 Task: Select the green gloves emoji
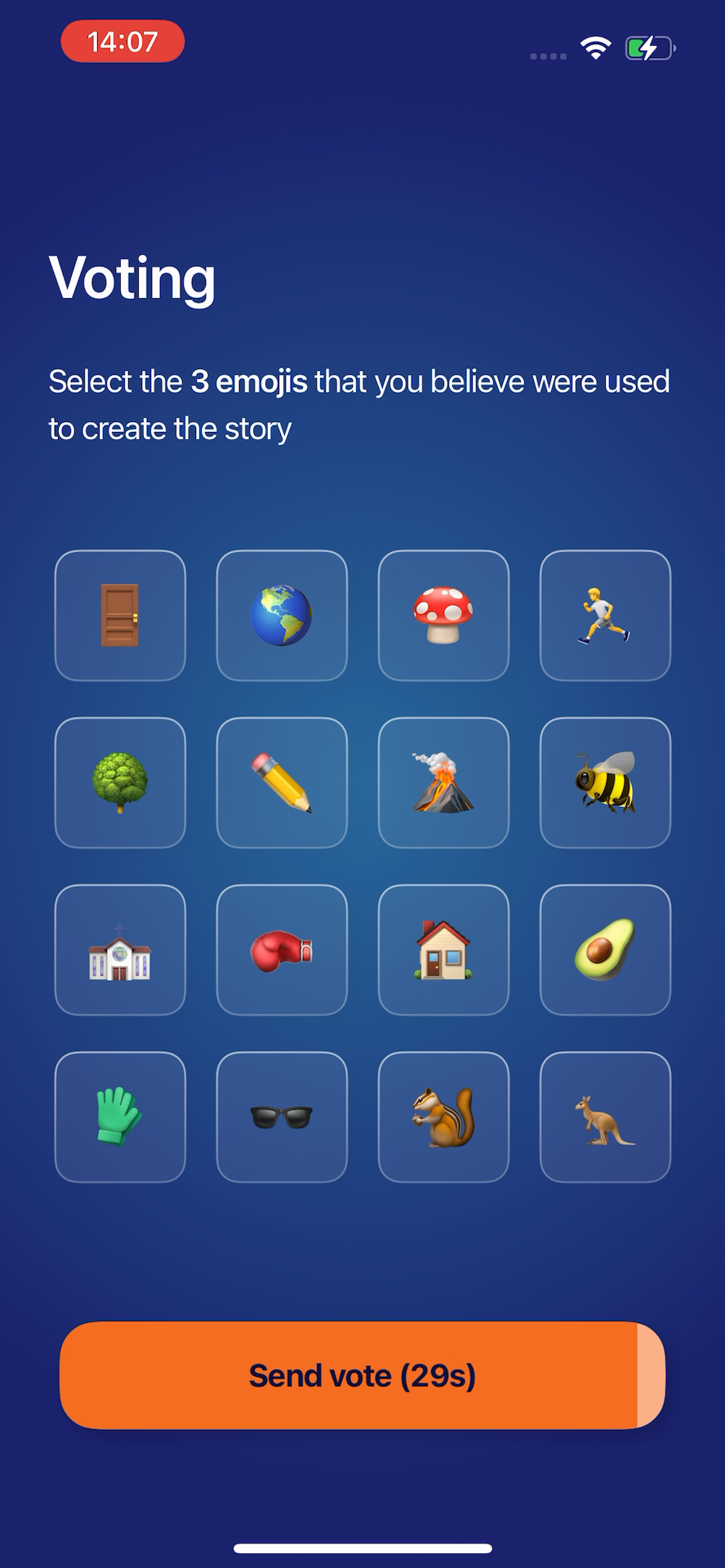[120, 1117]
